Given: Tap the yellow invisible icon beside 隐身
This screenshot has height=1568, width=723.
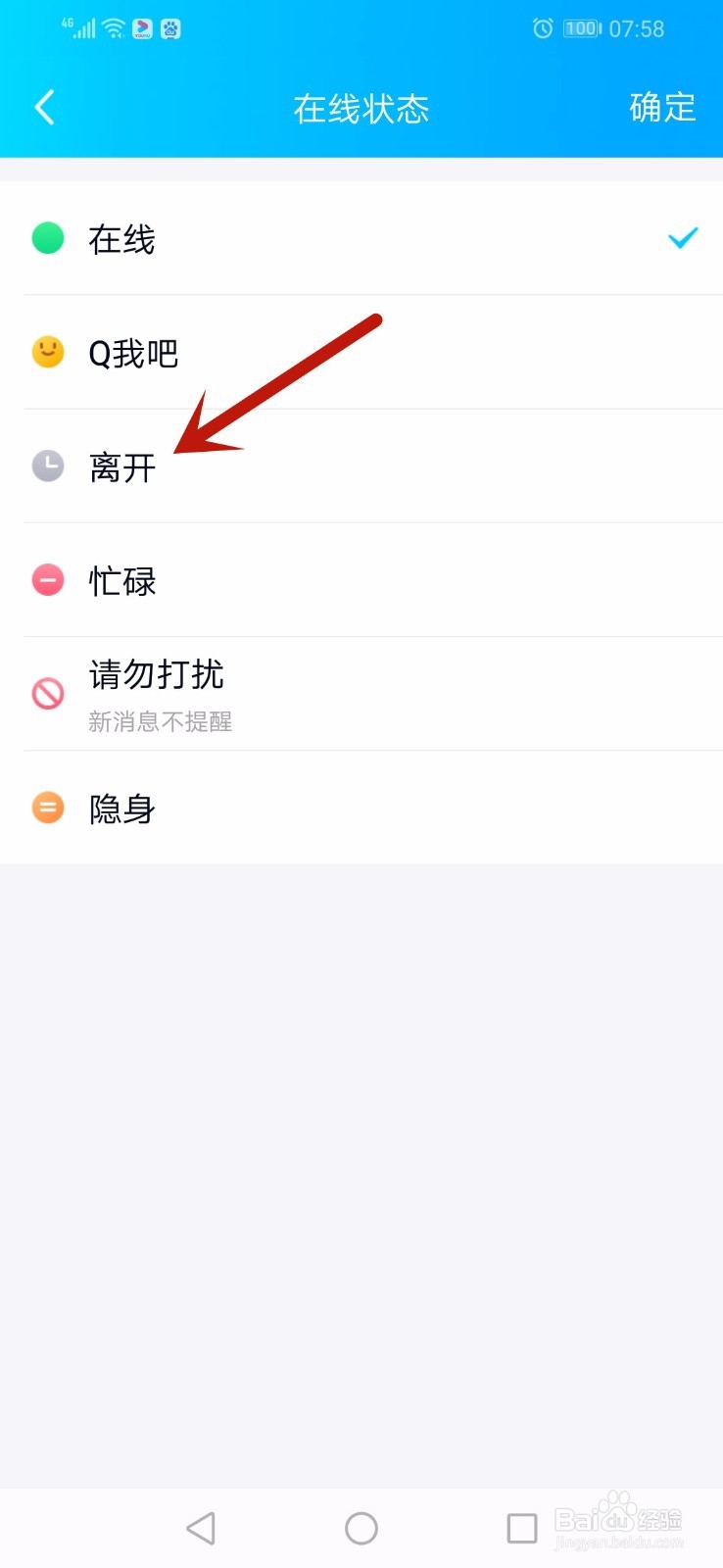Looking at the screenshot, I should click(47, 808).
